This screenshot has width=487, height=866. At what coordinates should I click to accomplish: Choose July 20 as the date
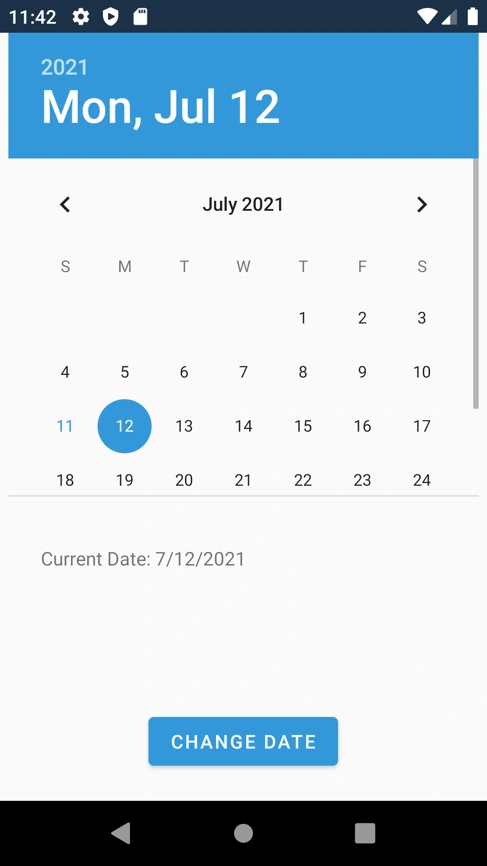click(x=184, y=480)
